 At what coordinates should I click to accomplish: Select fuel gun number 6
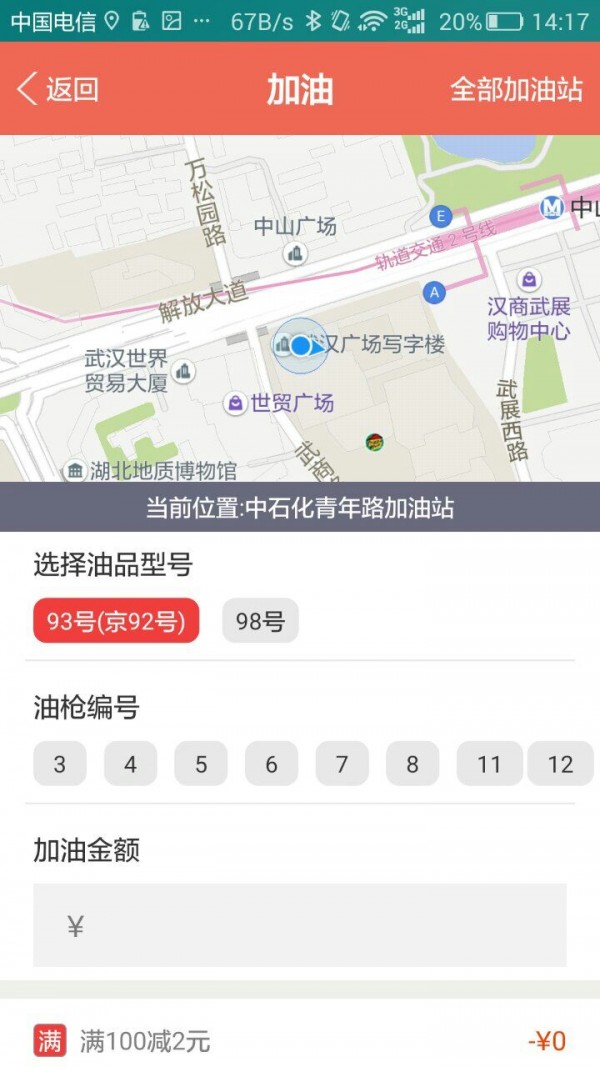tap(271, 764)
